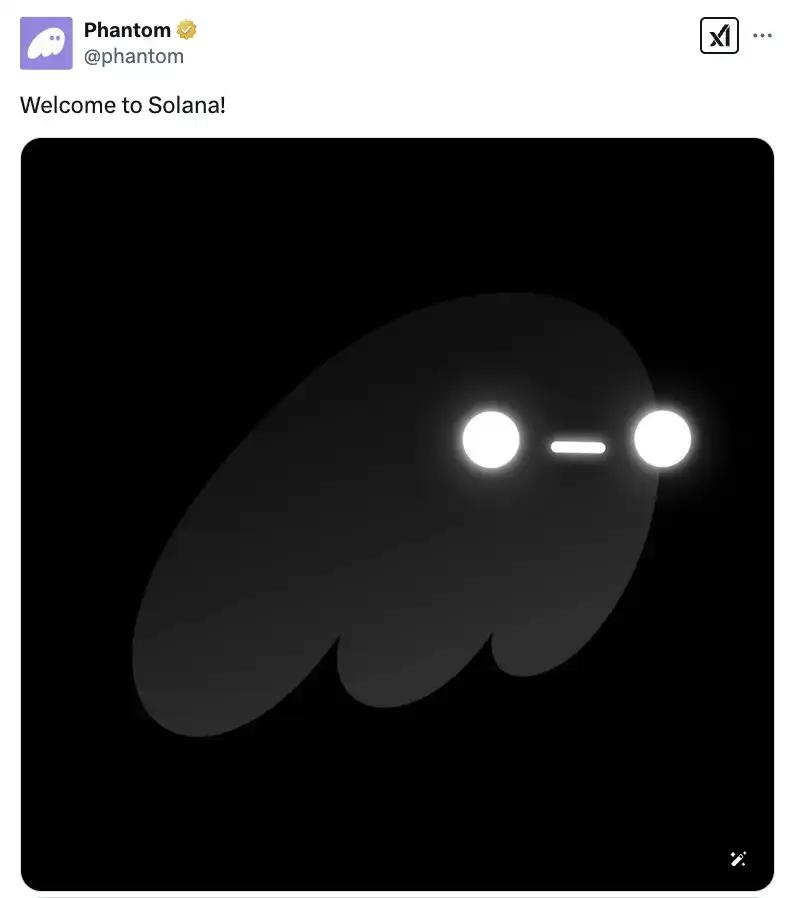Open the post's three-dot overflow menu
This screenshot has width=796, height=898.
[x=762, y=36]
